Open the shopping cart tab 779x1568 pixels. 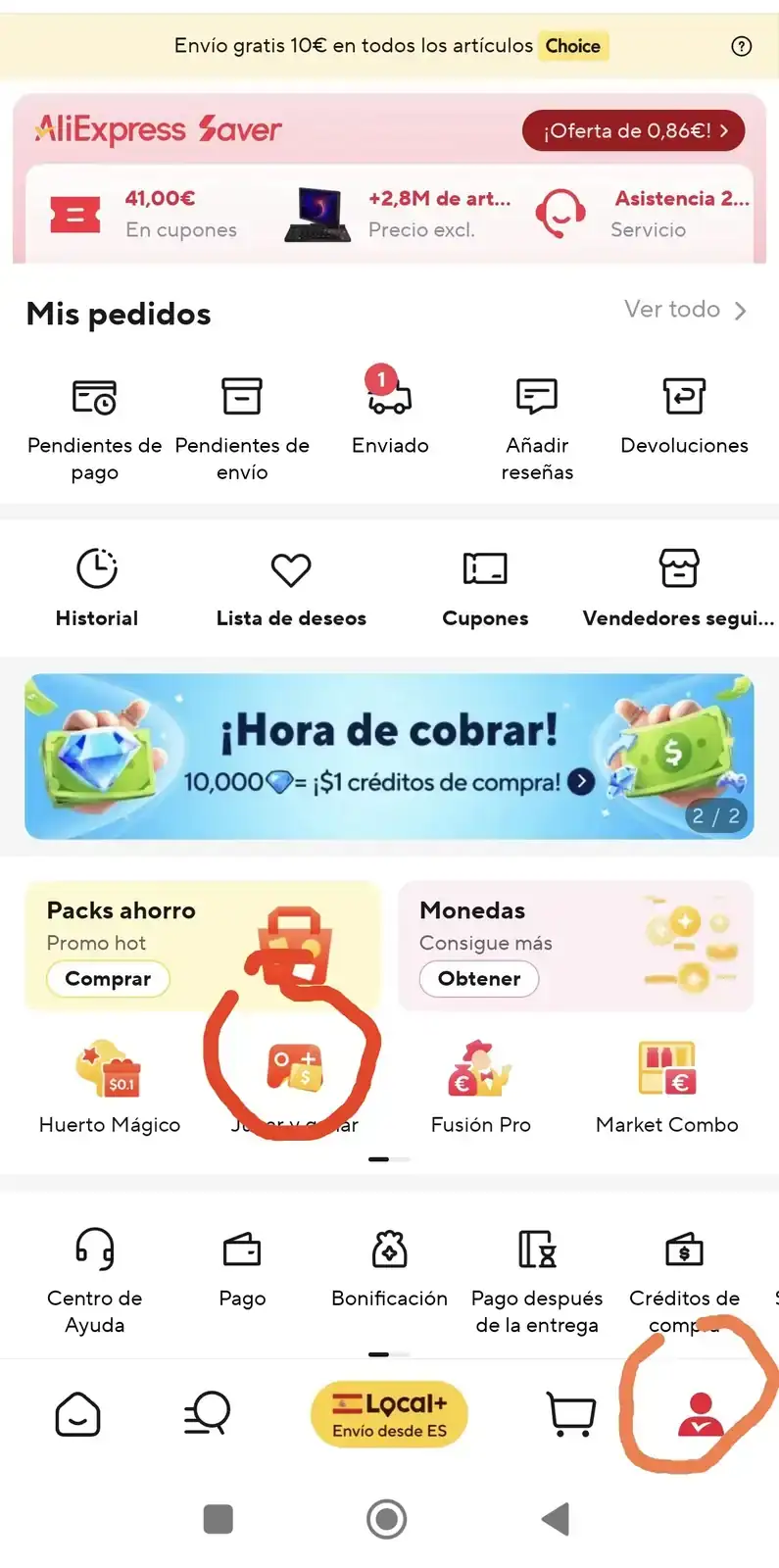pyautogui.click(x=570, y=1414)
